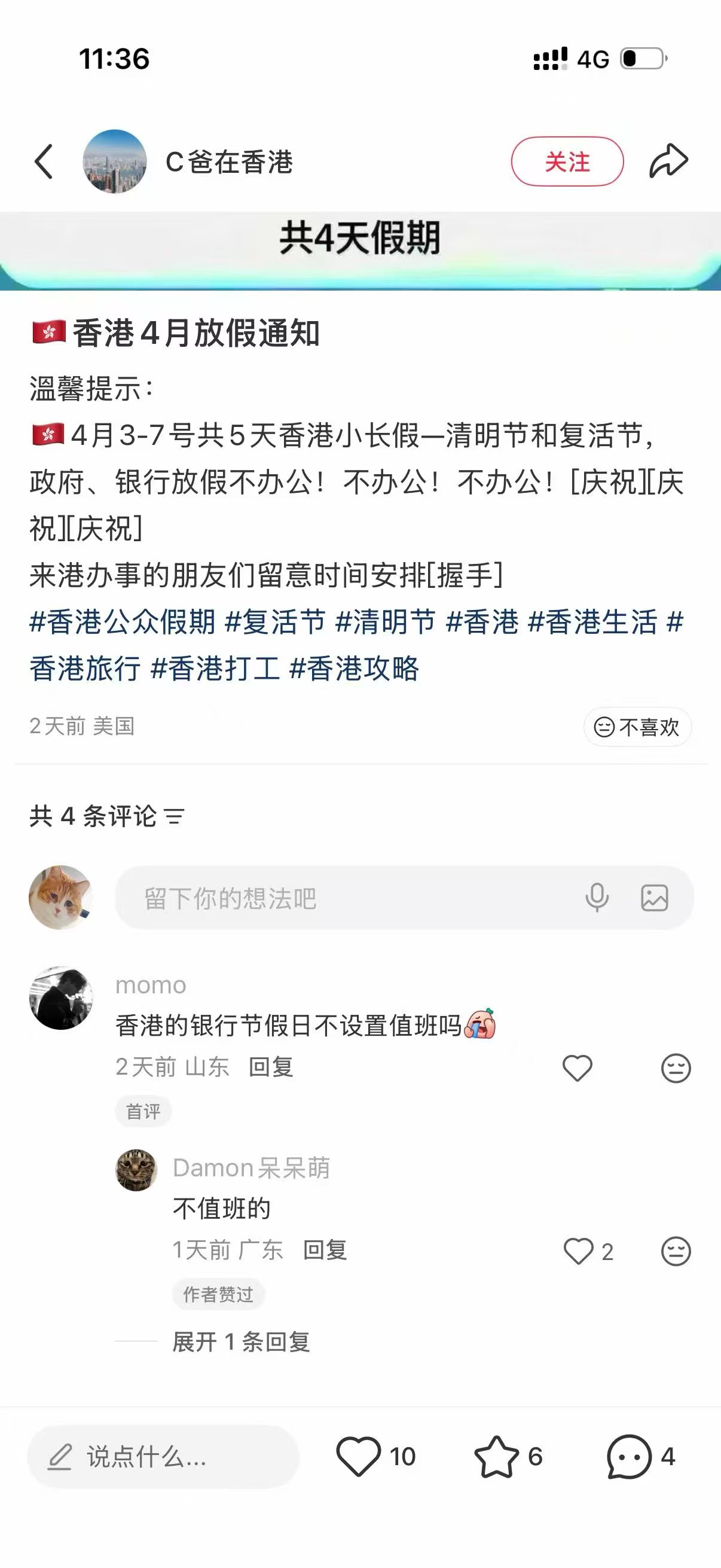Open the #香港打工 hashtag
The image size is (721, 1568).
tap(215, 669)
